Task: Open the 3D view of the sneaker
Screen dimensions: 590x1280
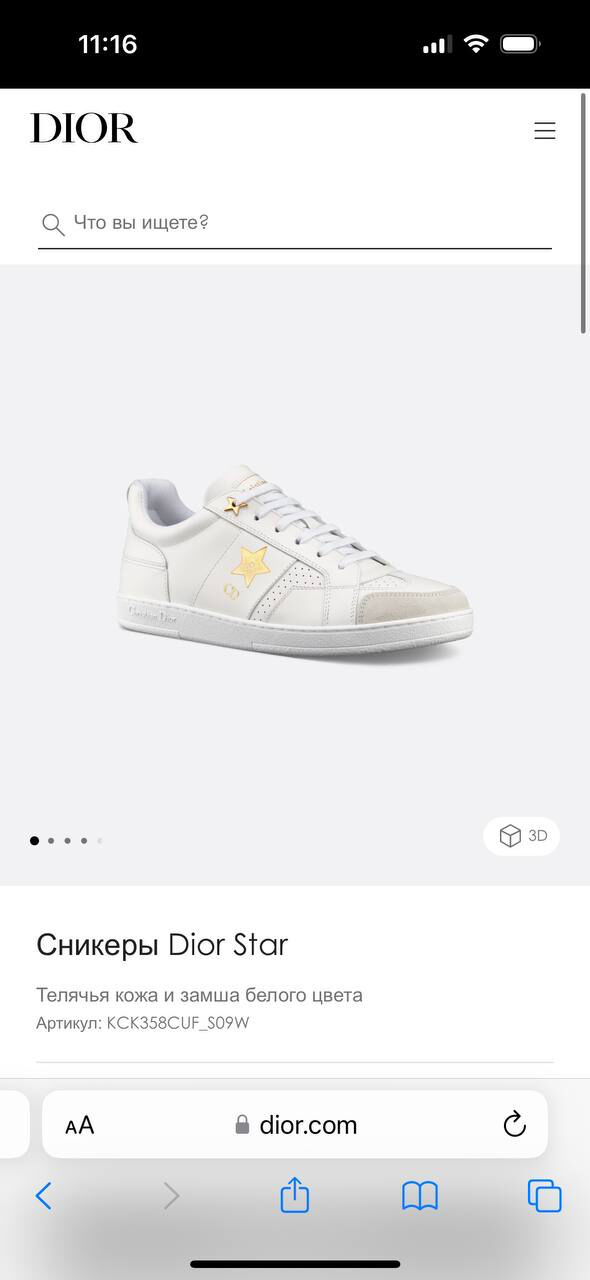Action: click(x=521, y=836)
